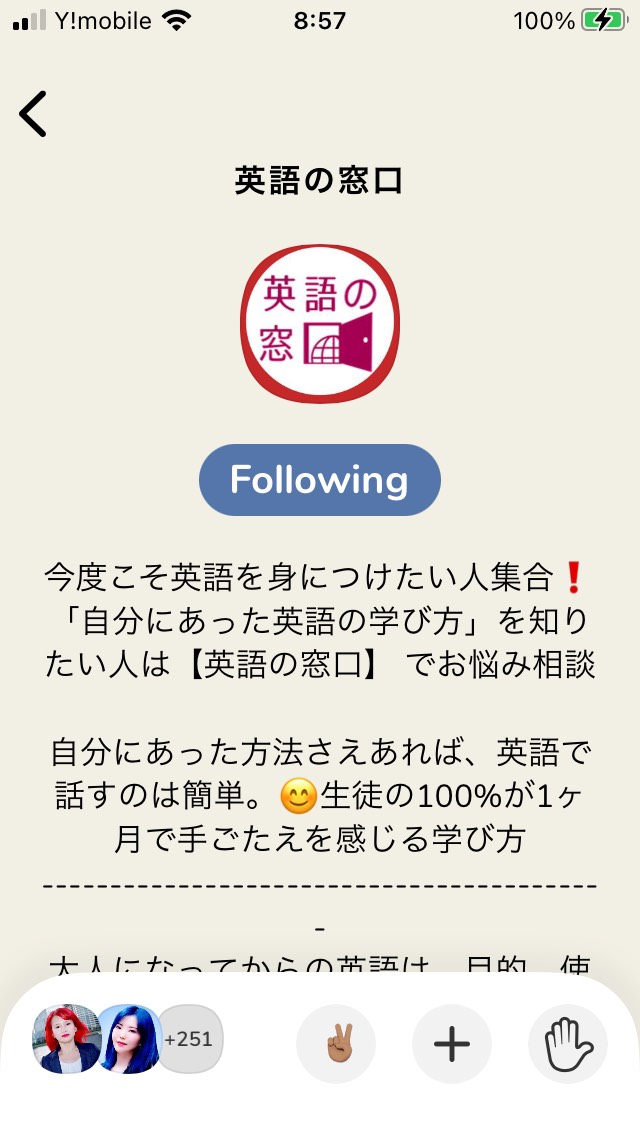Image resolution: width=640 pixels, height=1136 pixels.
Task: Tap the plus button to invite people
Action: click(x=452, y=1044)
